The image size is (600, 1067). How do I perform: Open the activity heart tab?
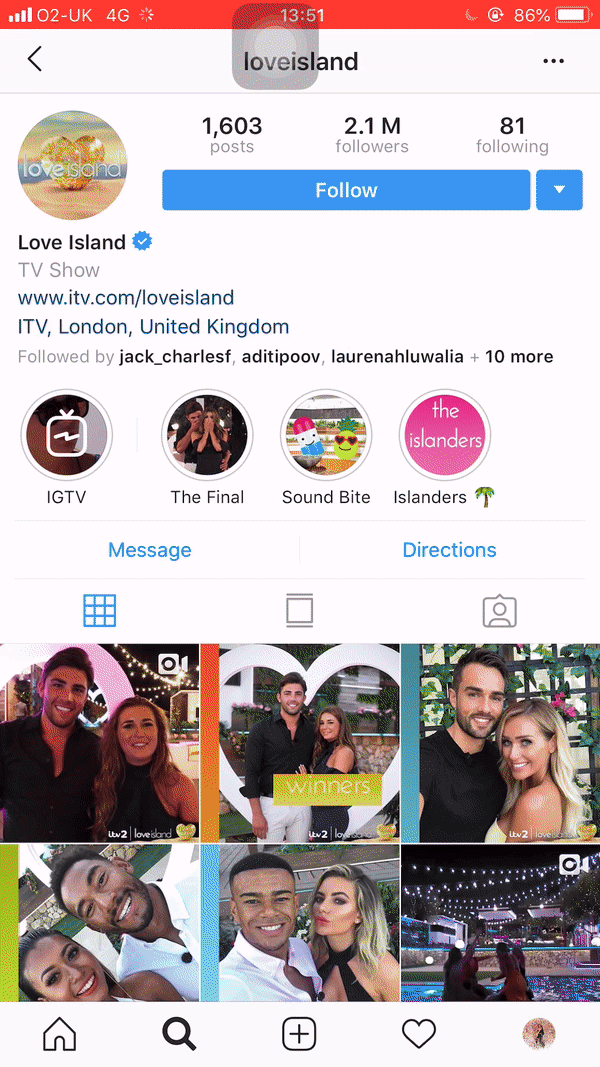419,1034
